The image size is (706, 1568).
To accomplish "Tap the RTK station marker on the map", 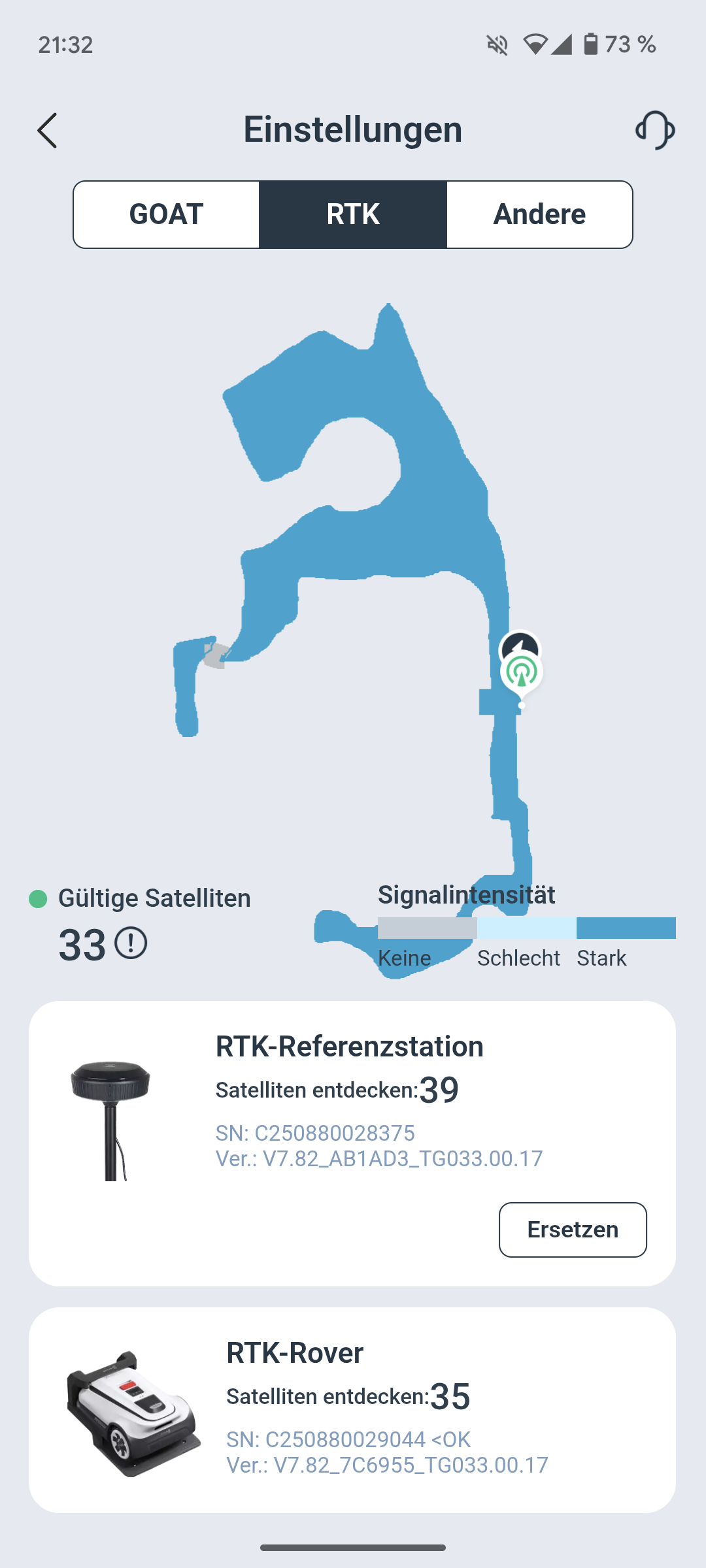I will (x=521, y=673).
